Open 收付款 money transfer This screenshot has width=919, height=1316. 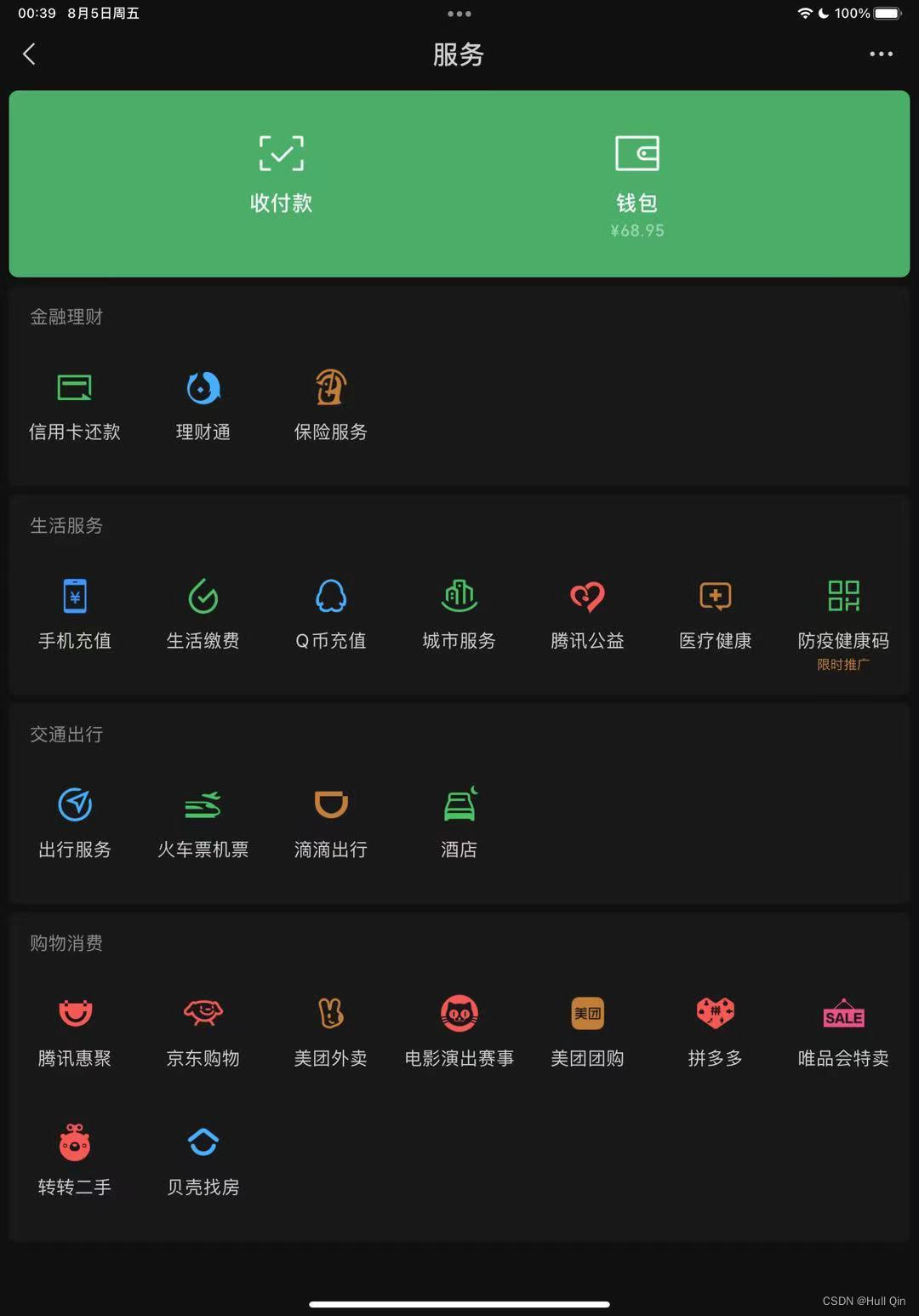281,175
